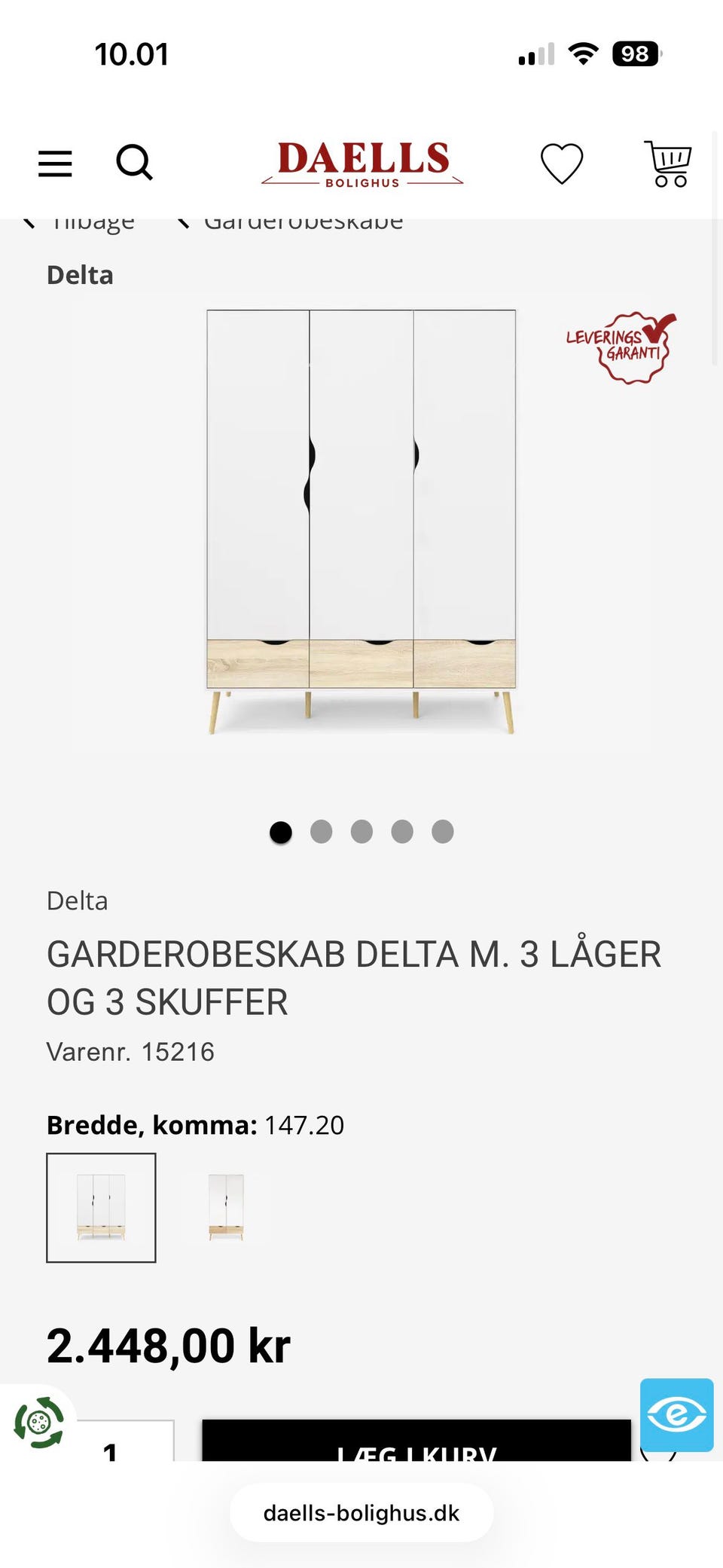
Task: Click the Delta brand link
Action: [77, 901]
